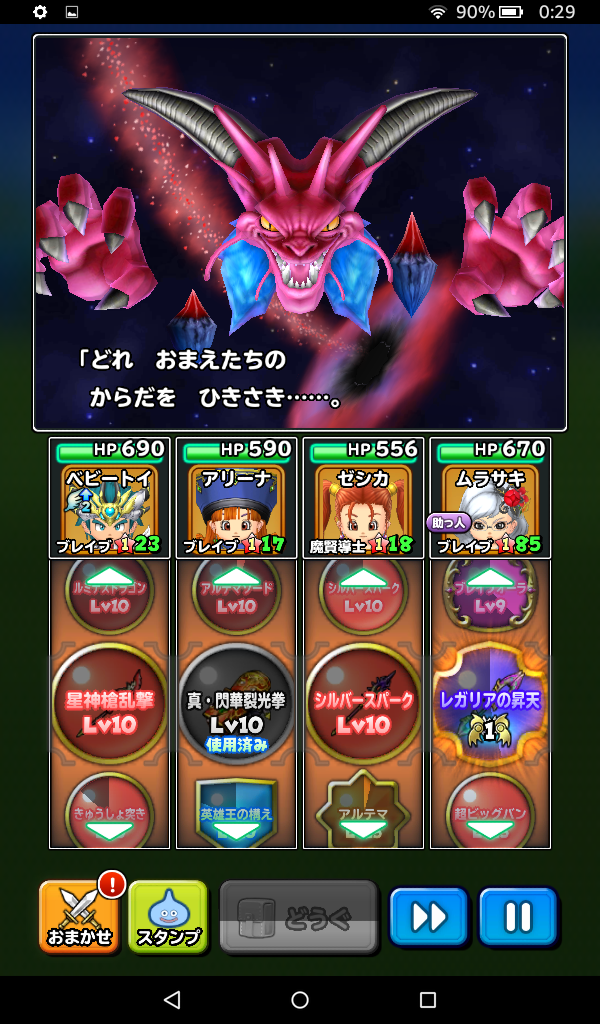Image resolution: width=600 pixels, height=1024 pixels.
Task: Activate レガリアの昇天 skill
Action: tap(490, 704)
